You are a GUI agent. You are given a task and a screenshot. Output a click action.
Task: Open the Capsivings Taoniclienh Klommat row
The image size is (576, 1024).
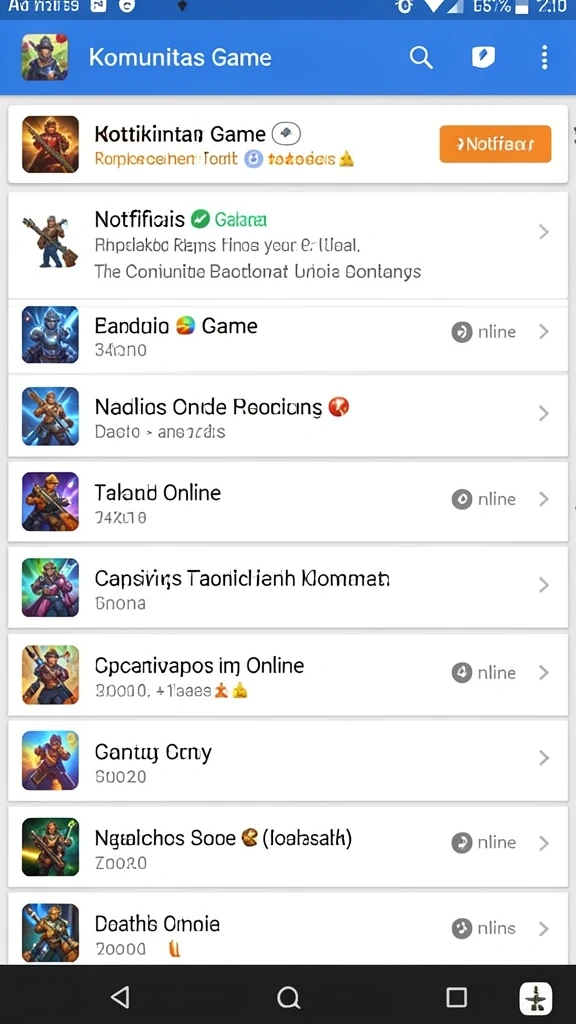[x=288, y=588]
